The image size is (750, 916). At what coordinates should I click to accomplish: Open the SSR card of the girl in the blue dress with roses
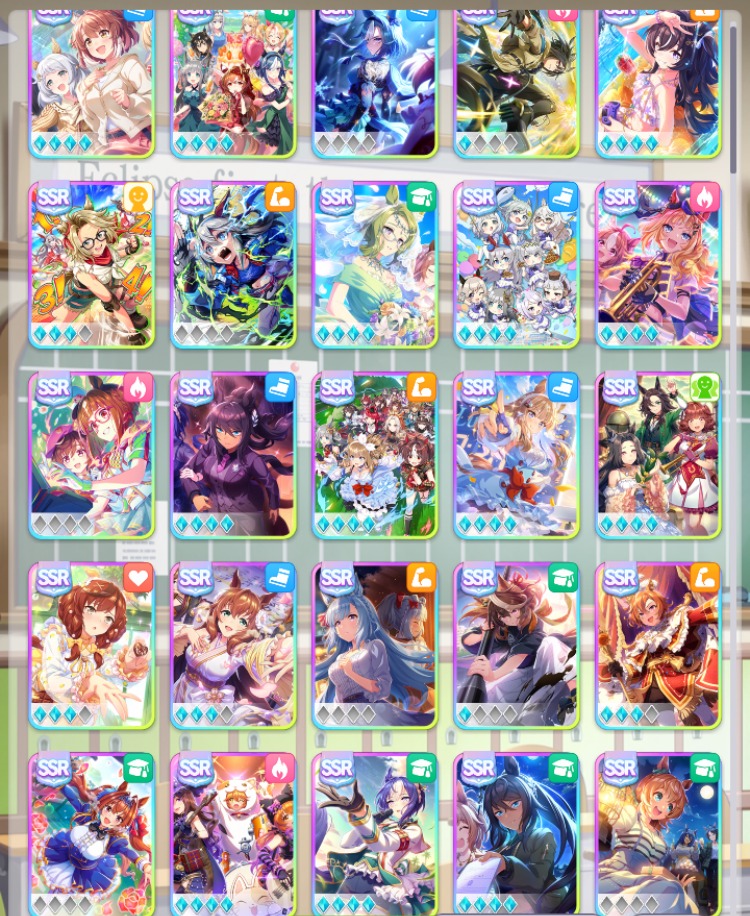point(91,835)
